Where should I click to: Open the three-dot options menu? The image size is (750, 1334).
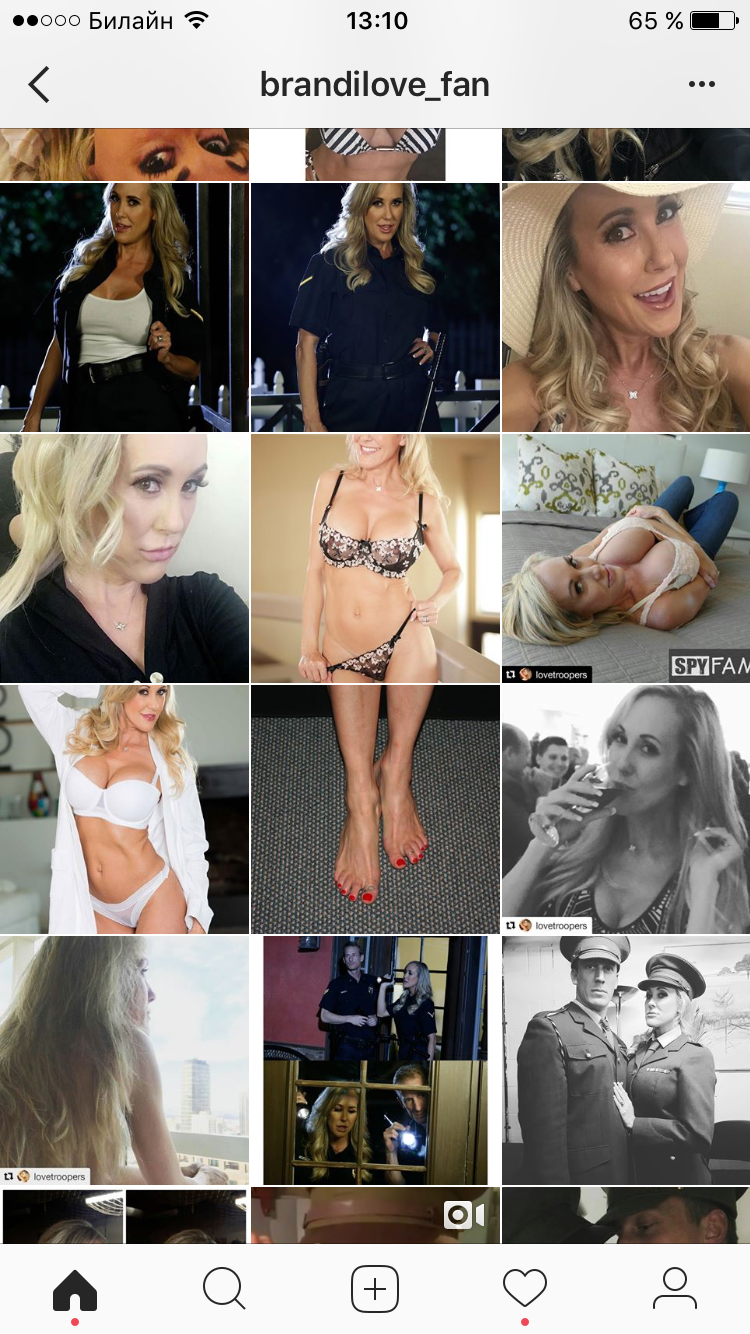[702, 85]
